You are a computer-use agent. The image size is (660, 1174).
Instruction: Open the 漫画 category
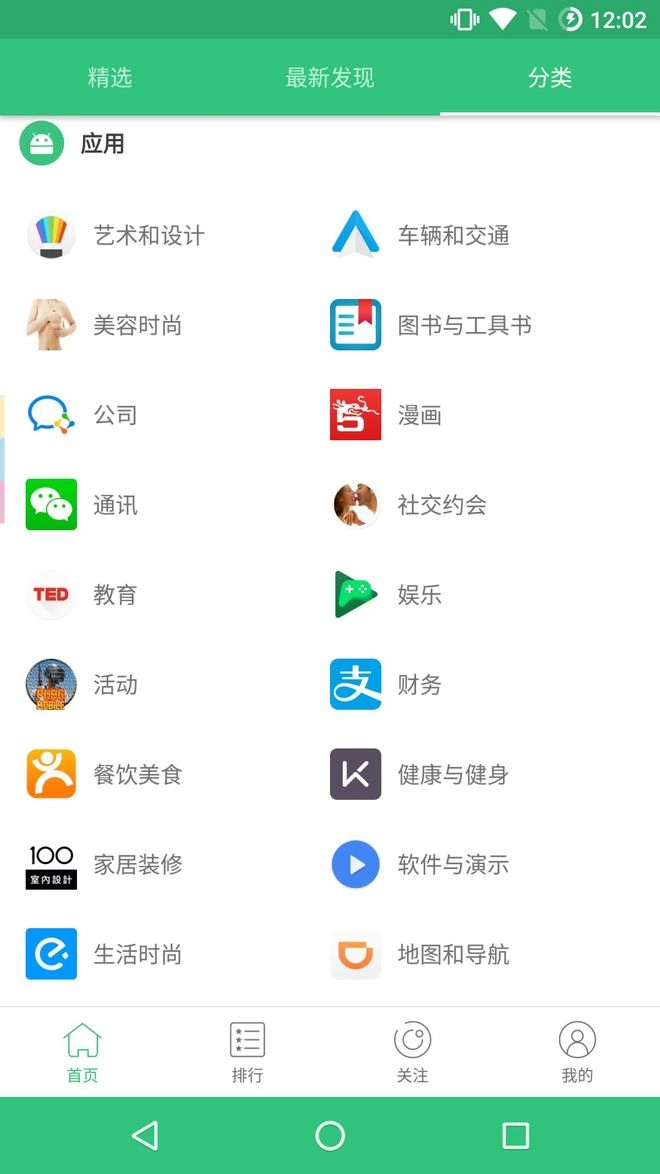[x=419, y=415]
